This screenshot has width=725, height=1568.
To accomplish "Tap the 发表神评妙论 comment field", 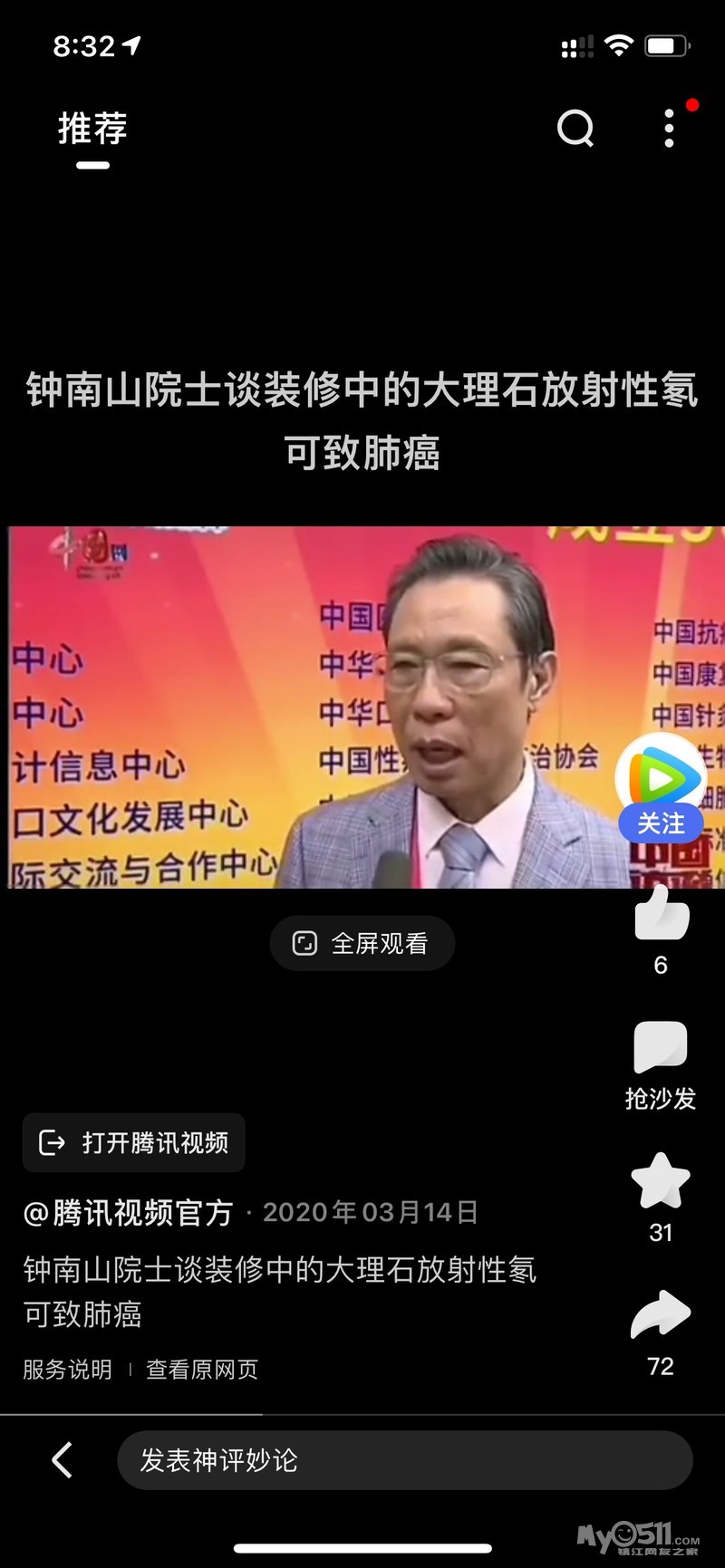I will tap(405, 1460).
